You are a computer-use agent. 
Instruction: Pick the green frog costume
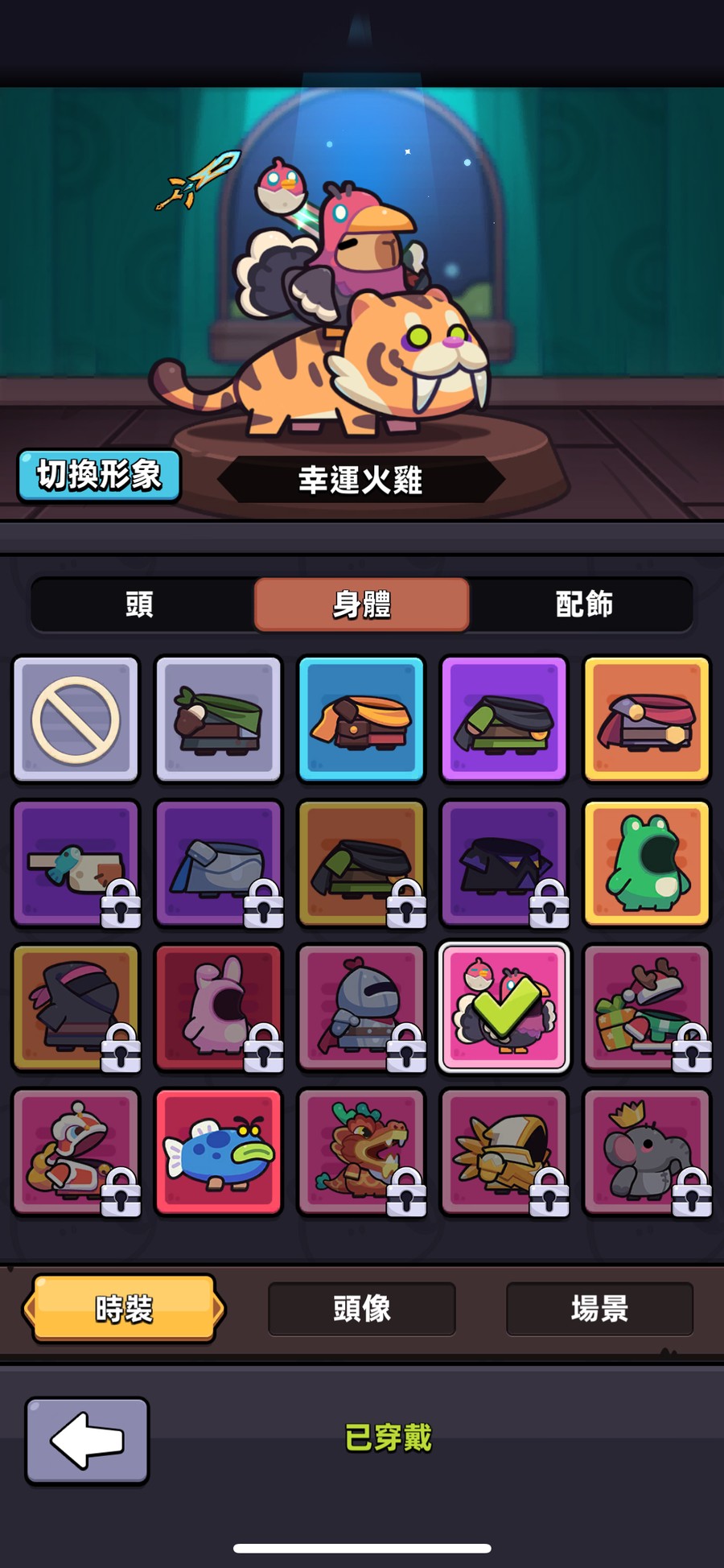pos(647,863)
